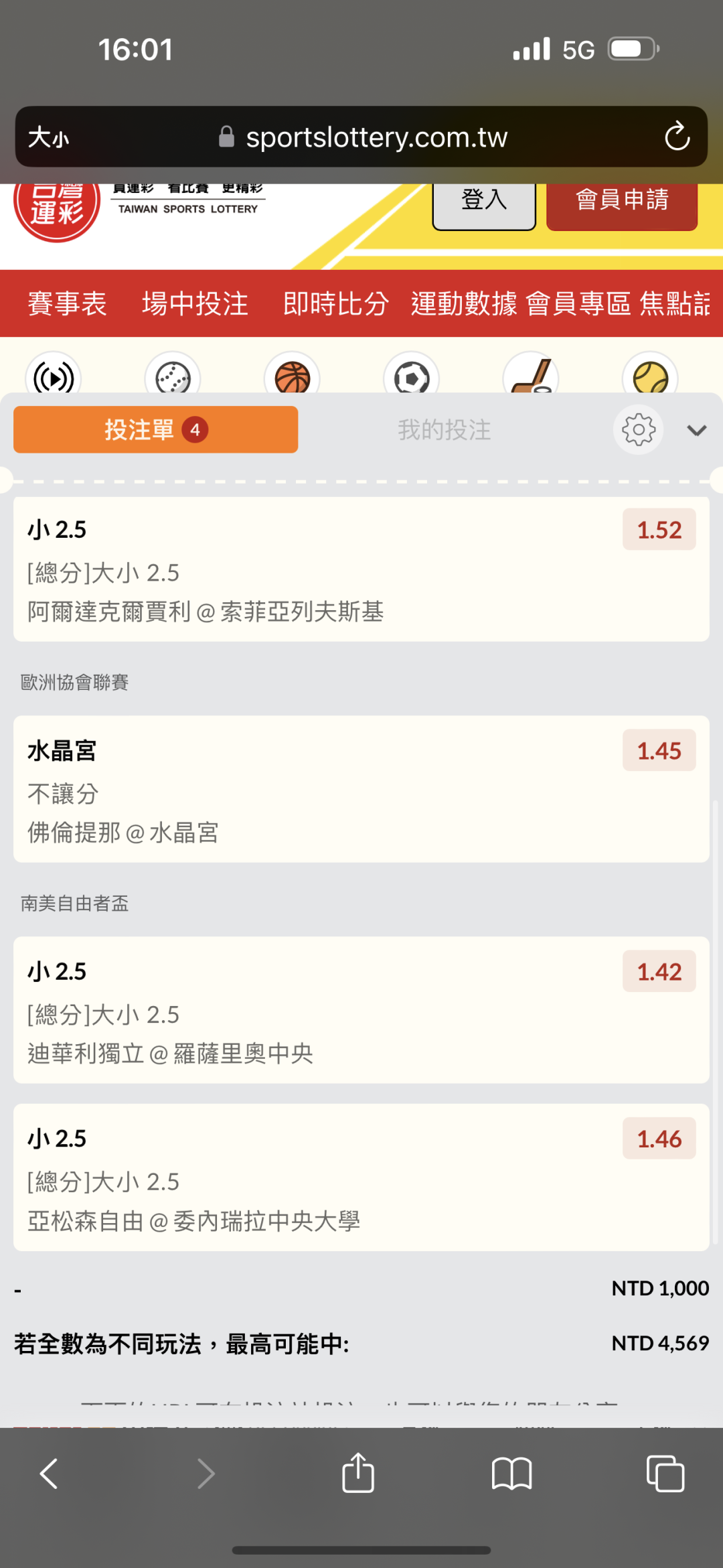Image resolution: width=723 pixels, height=1568 pixels.
Task: Switch to 我的投注 my bets
Action: click(445, 429)
